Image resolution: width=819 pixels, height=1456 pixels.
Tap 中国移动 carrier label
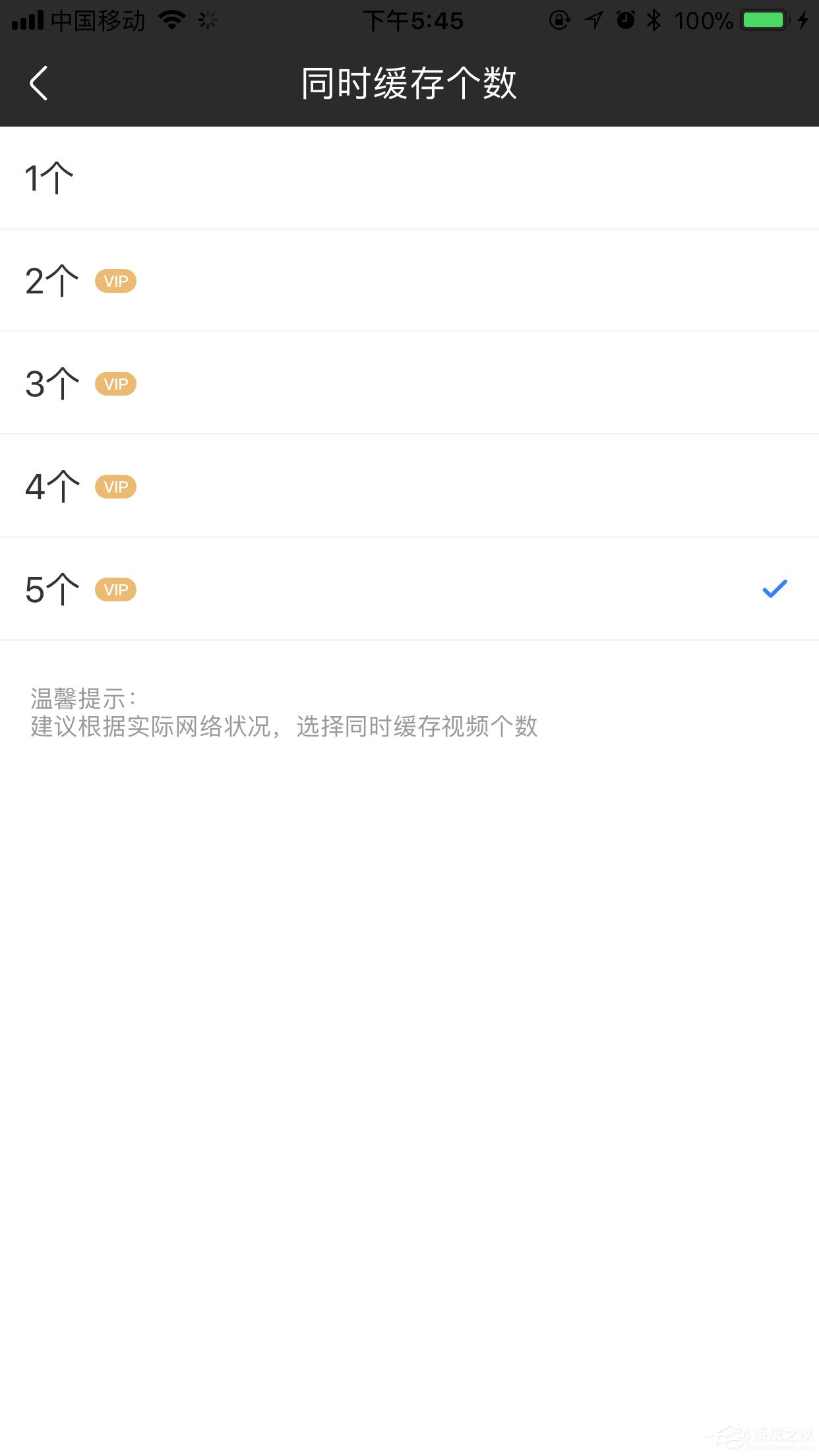tap(99, 20)
